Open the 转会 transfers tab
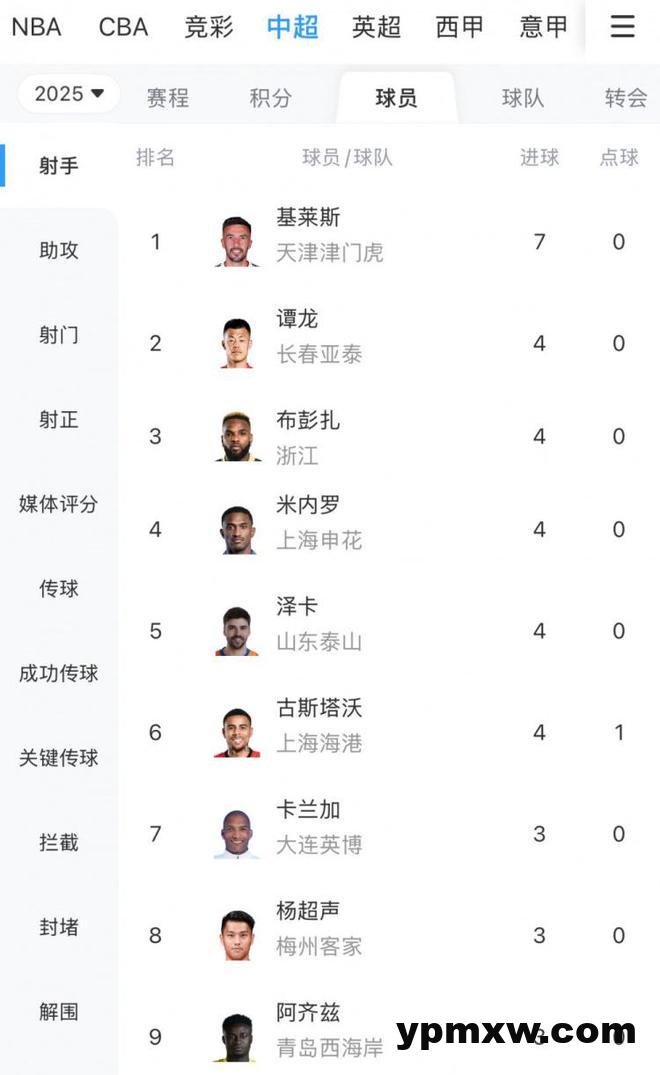Screen dimensions: 660x1075 [x=626, y=98]
